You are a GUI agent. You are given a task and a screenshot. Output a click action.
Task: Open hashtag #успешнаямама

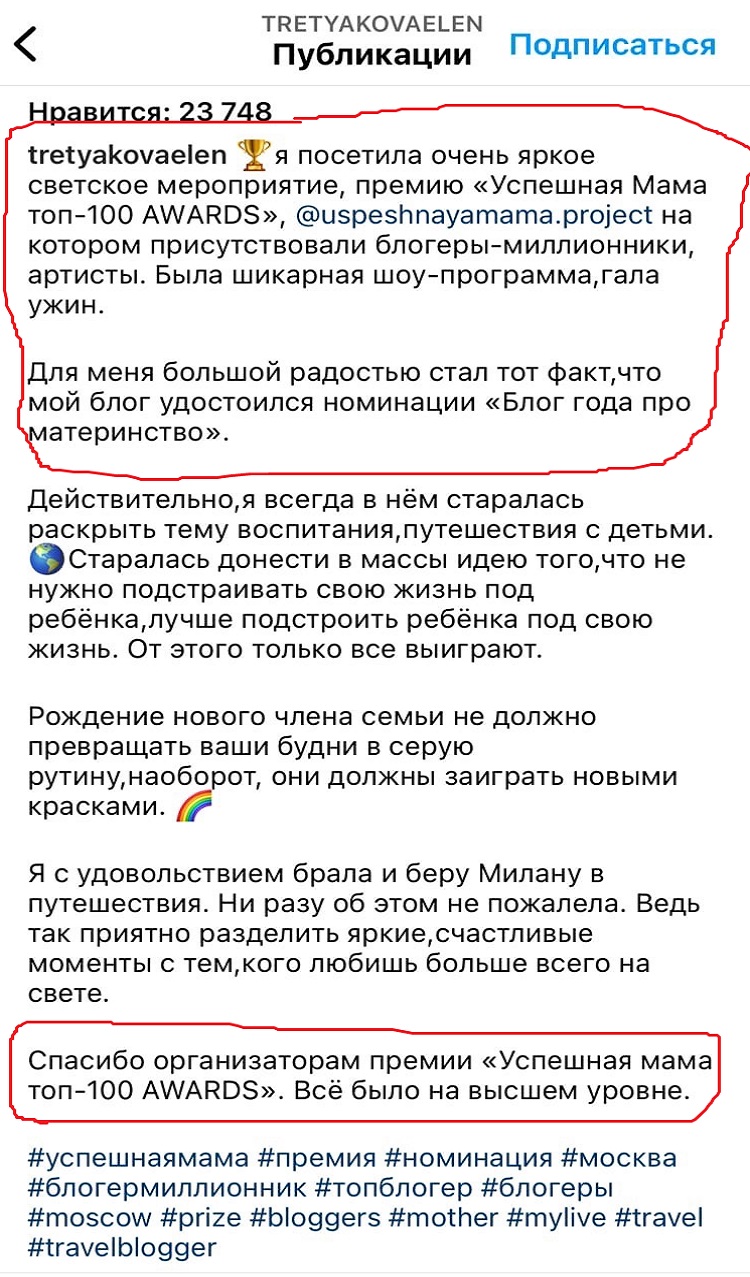pyautogui.click(x=138, y=1158)
